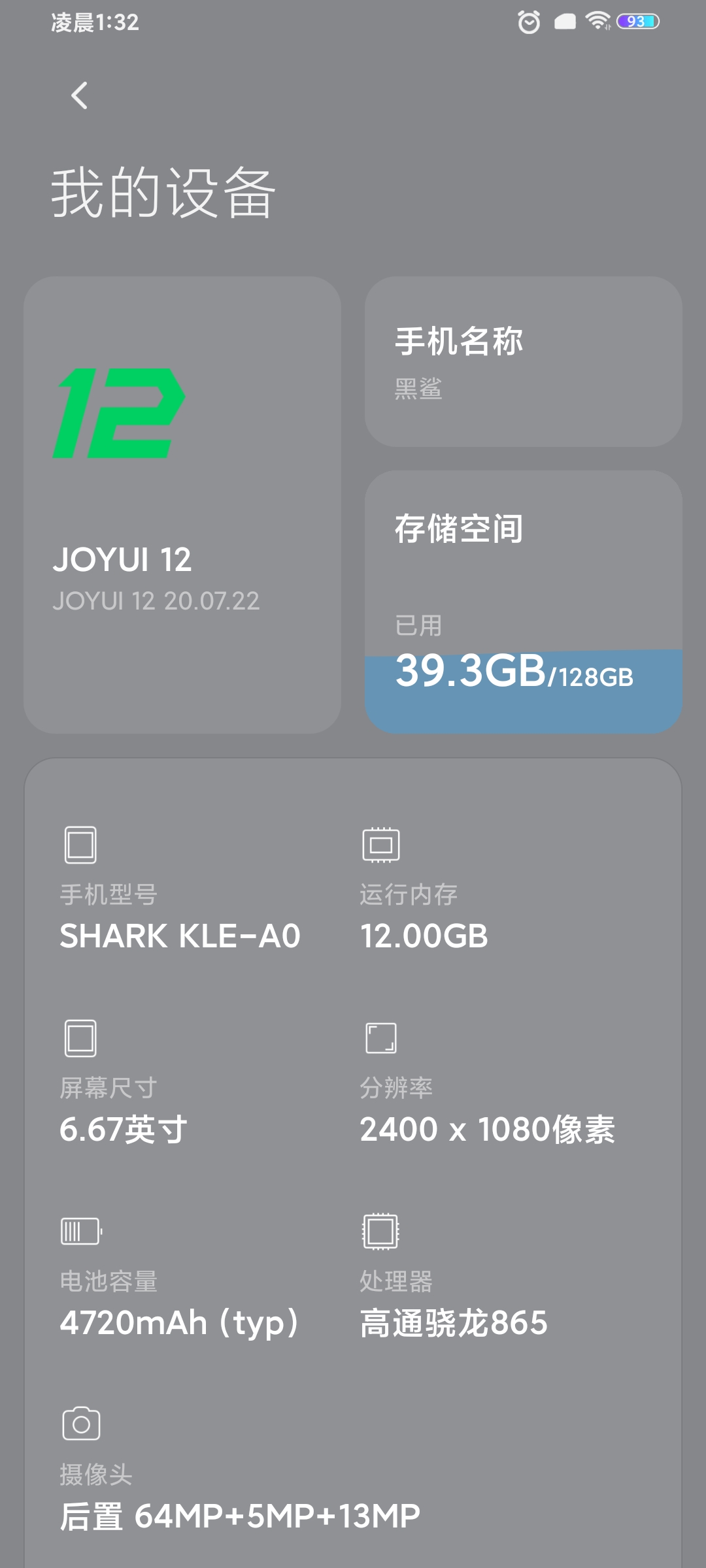
Task: Open the 存储空间 storage card
Action: [x=524, y=602]
